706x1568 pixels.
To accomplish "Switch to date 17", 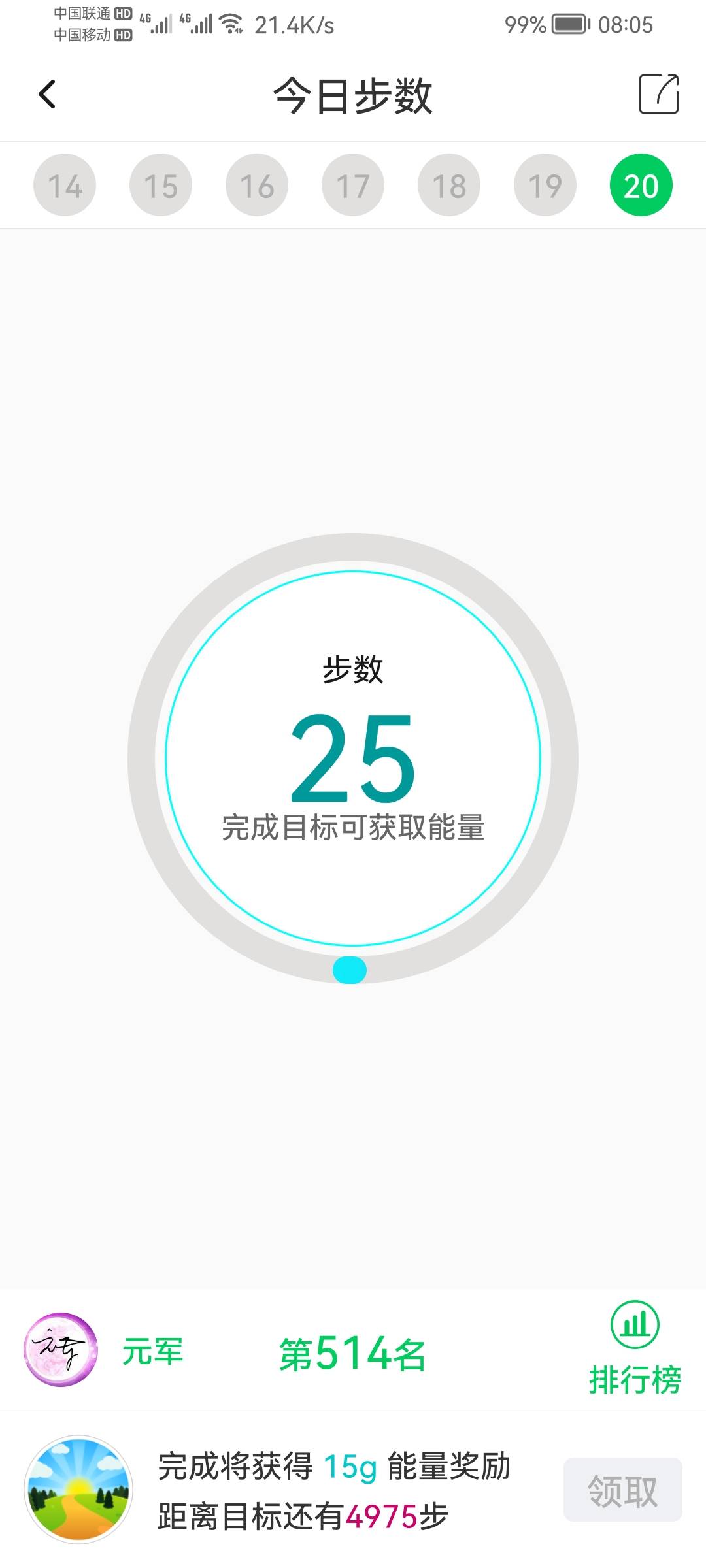I will (x=352, y=184).
